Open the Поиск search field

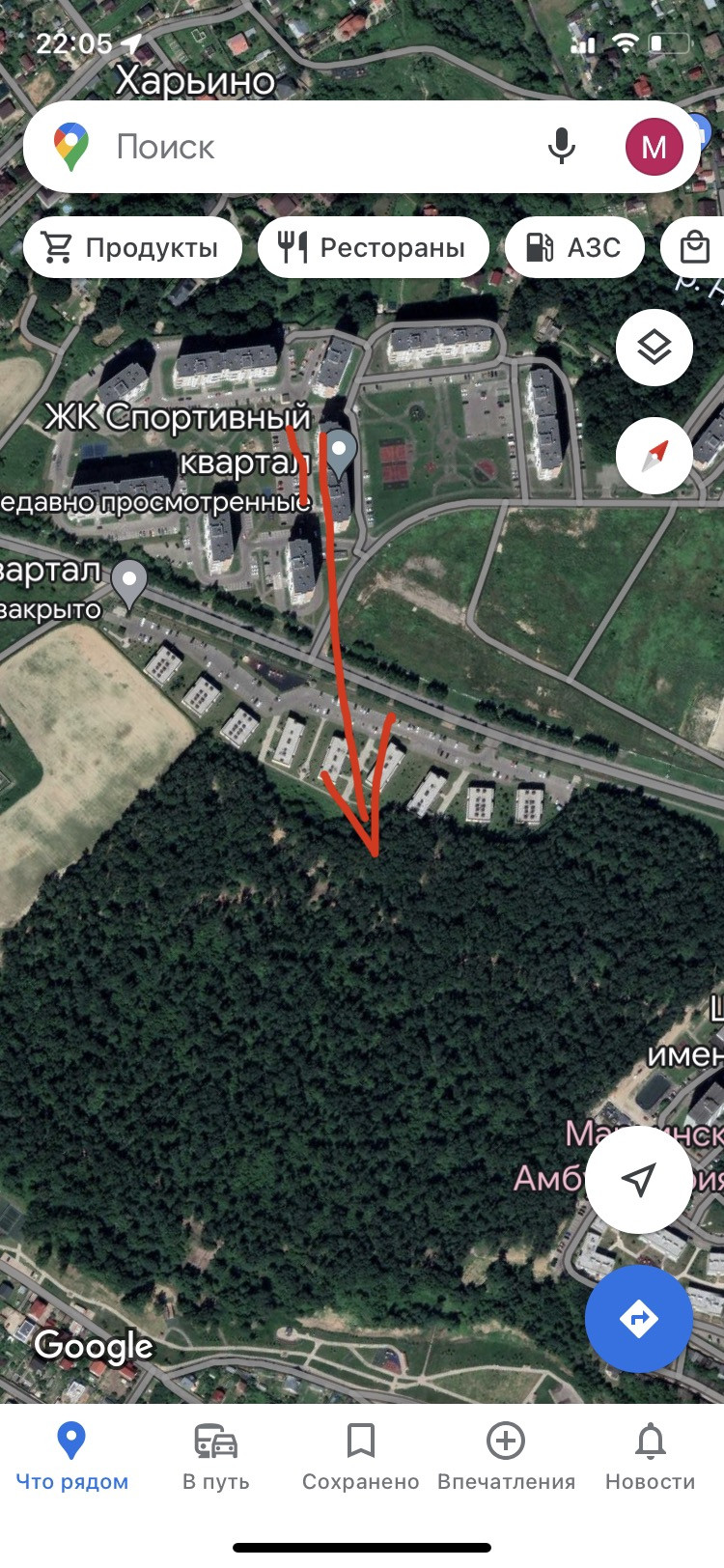290,147
